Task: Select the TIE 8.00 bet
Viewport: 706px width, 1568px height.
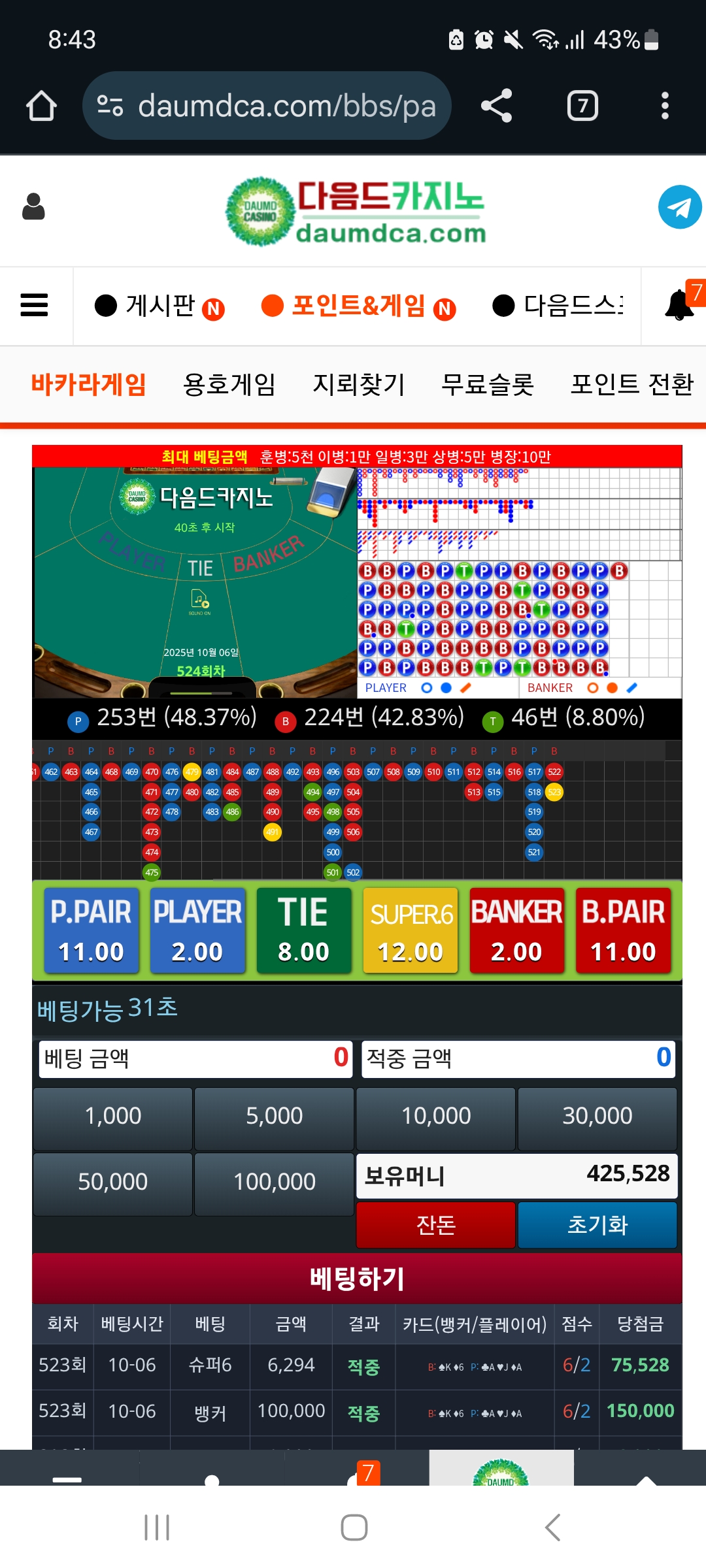Action: pos(303,930)
